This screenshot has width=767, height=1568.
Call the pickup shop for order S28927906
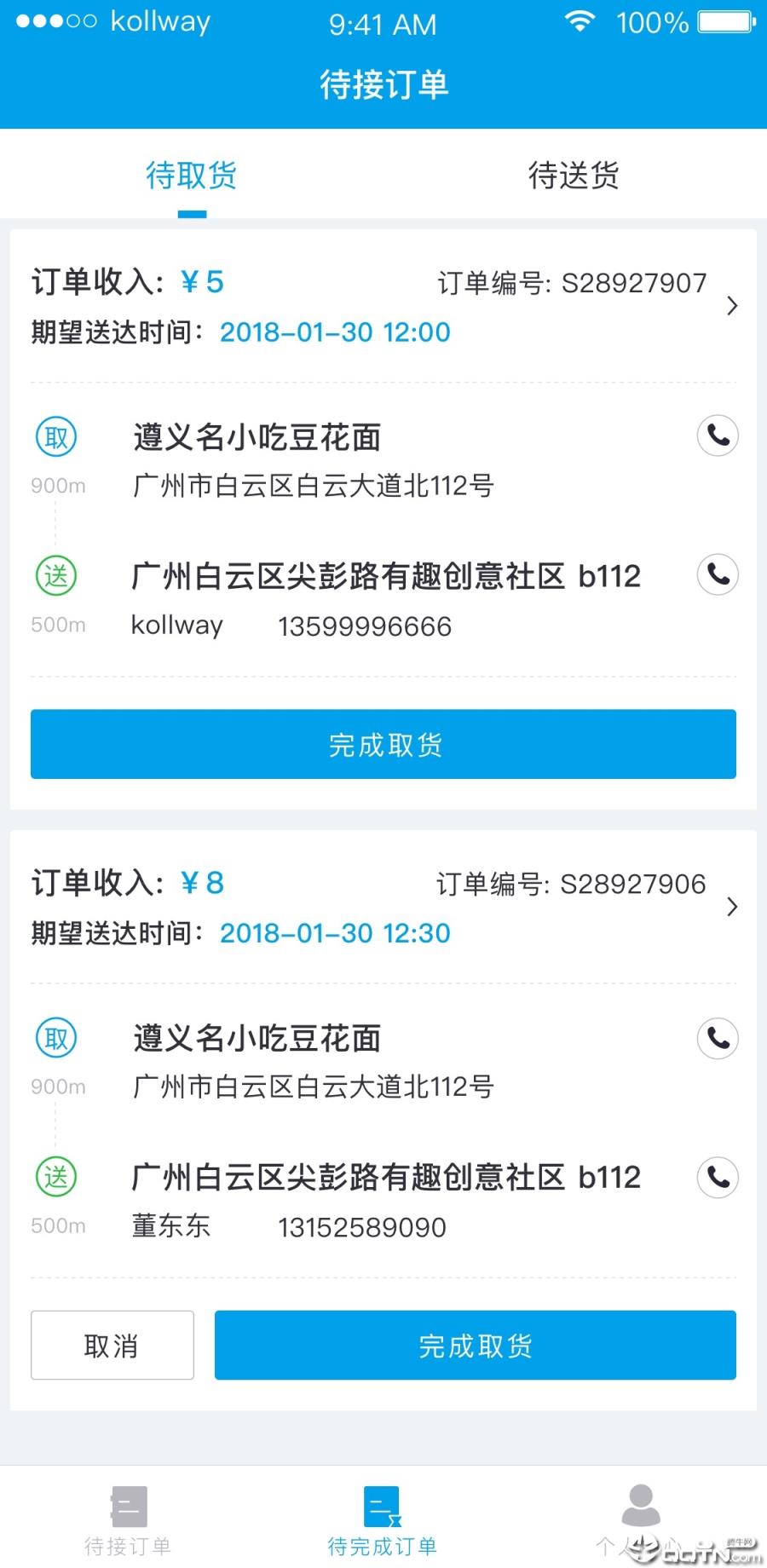coord(718,1038)
